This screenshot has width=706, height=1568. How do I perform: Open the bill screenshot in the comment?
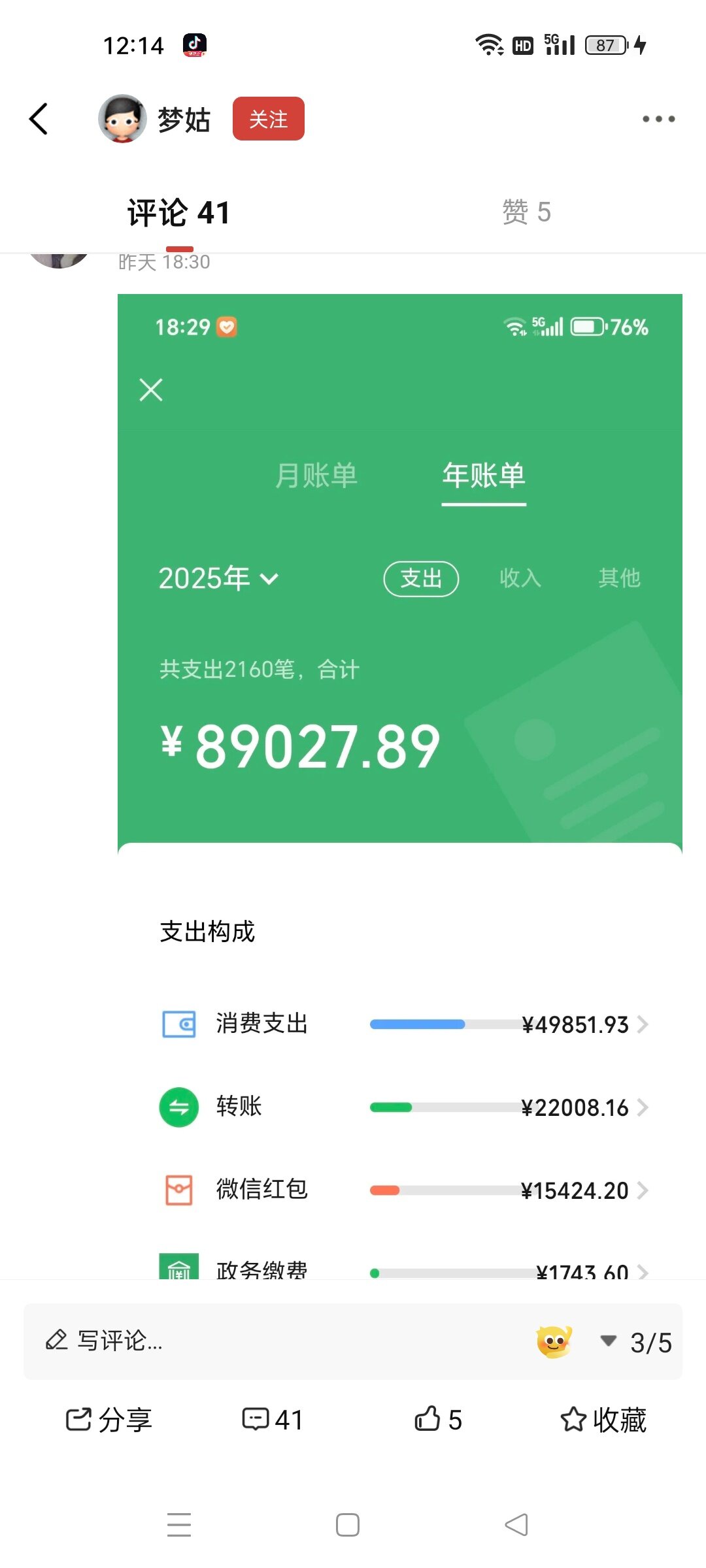[x=399, y=784]
